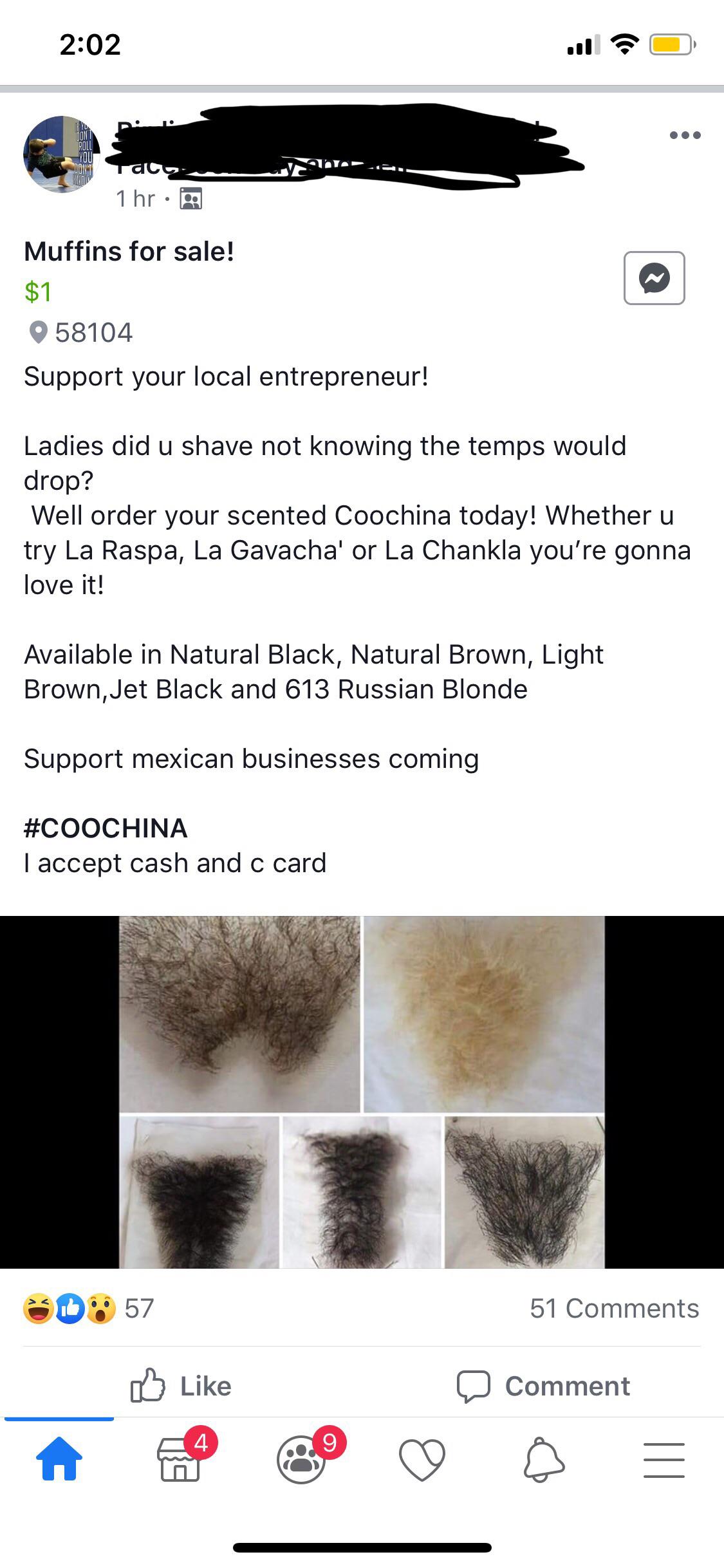Go to the Home feed tab
Screen dimensions: 724x1568
[x=59, y=1459]
